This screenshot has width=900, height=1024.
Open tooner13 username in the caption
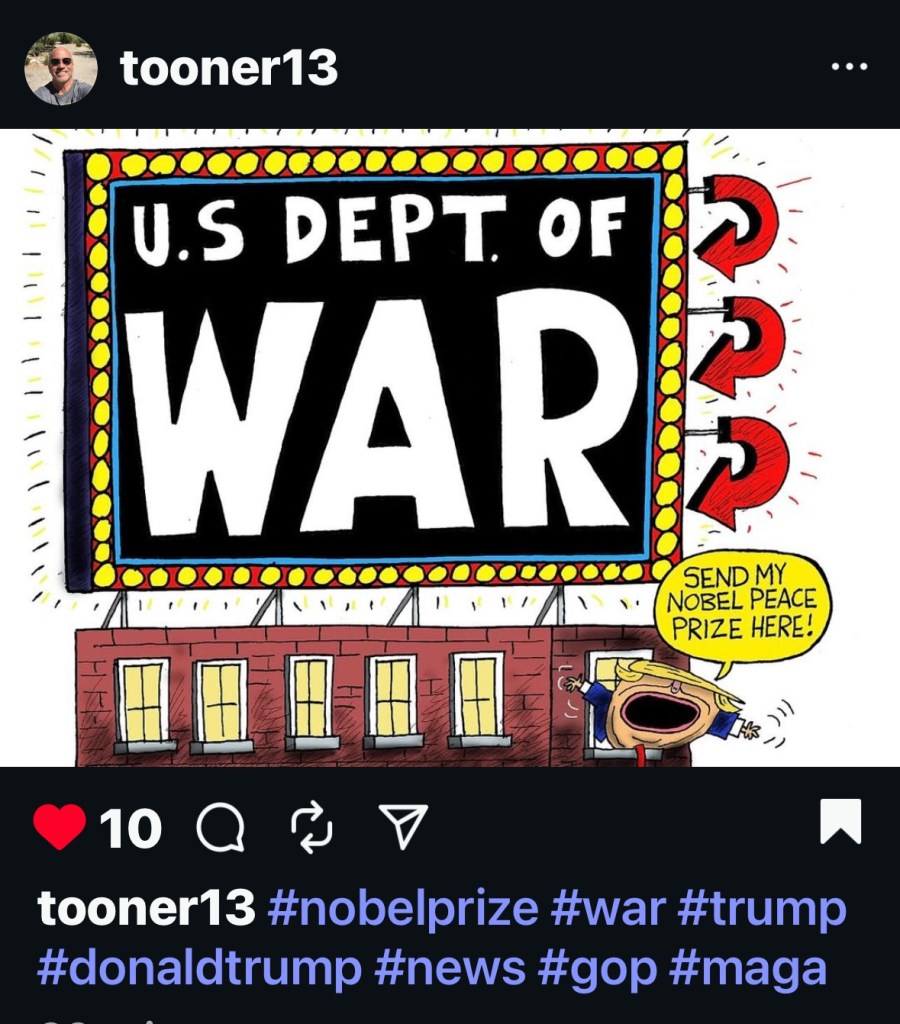click(x=146, y=909)
